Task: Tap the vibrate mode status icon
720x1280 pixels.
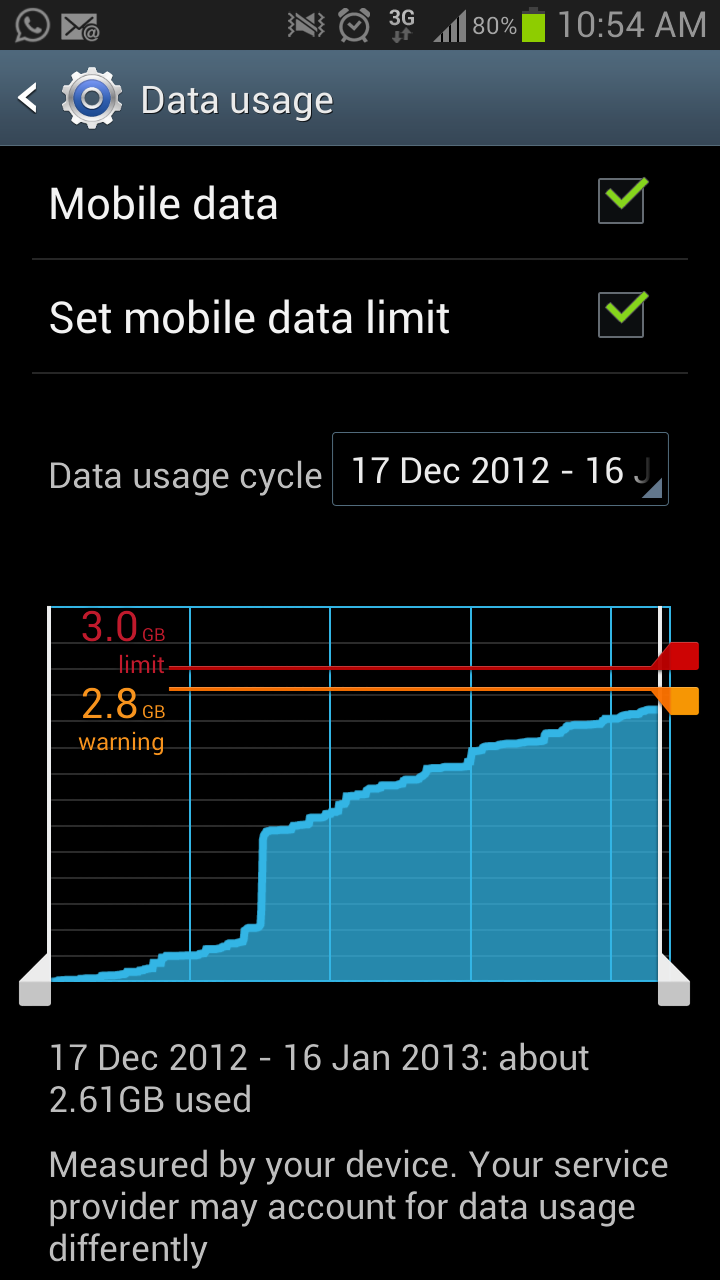Action: pos(305,22)
